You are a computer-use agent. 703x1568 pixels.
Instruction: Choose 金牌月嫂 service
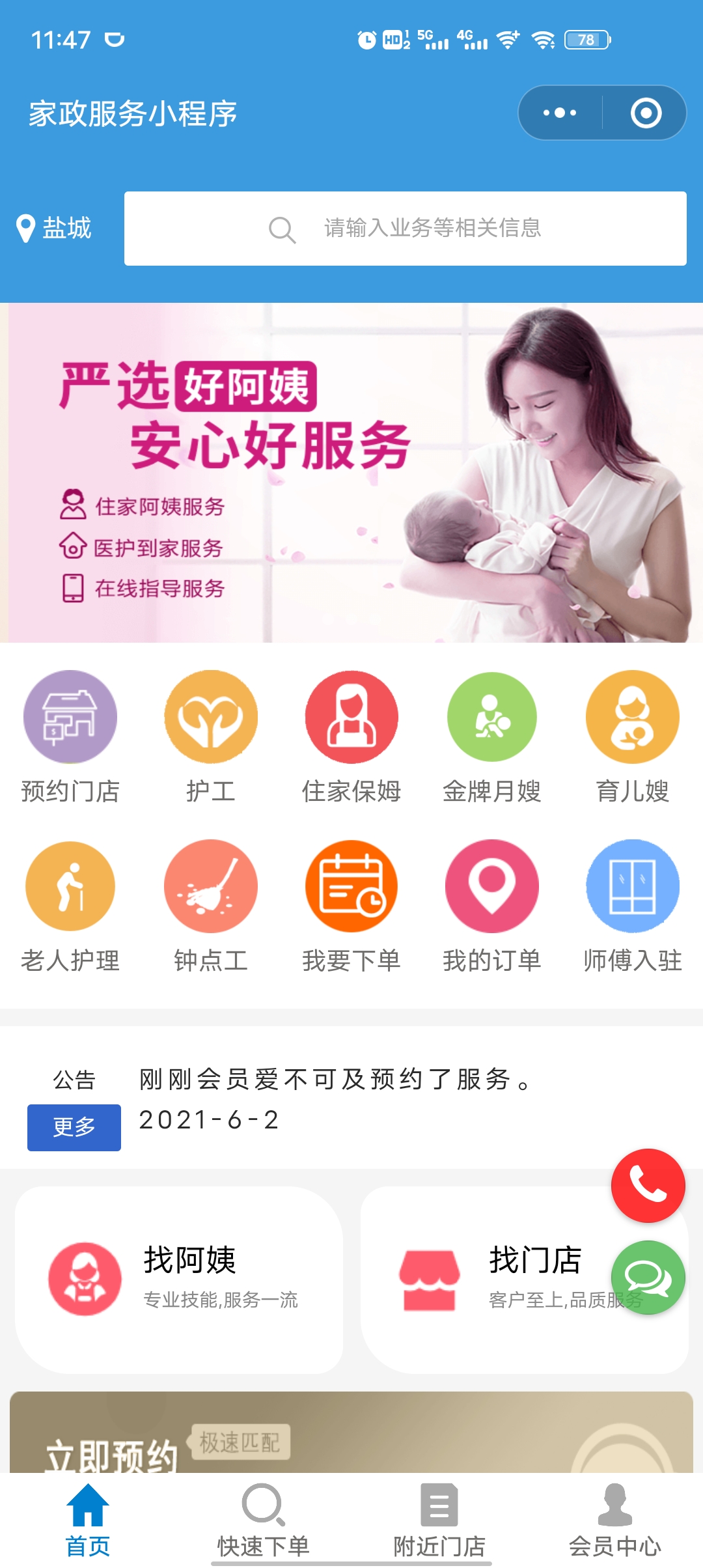pos(492,736)
